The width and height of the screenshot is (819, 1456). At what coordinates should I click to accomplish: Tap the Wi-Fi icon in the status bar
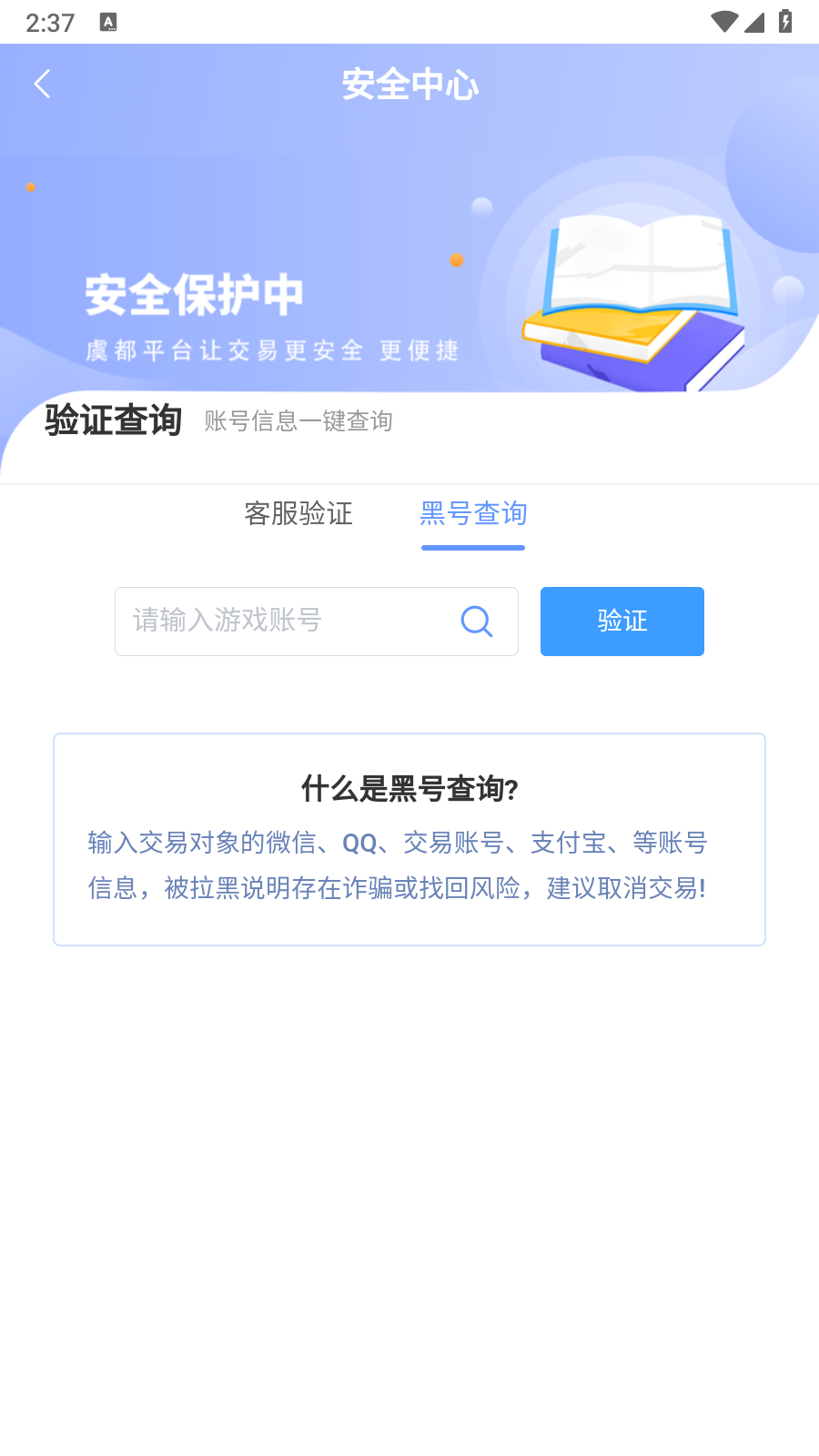click(723, 22)
